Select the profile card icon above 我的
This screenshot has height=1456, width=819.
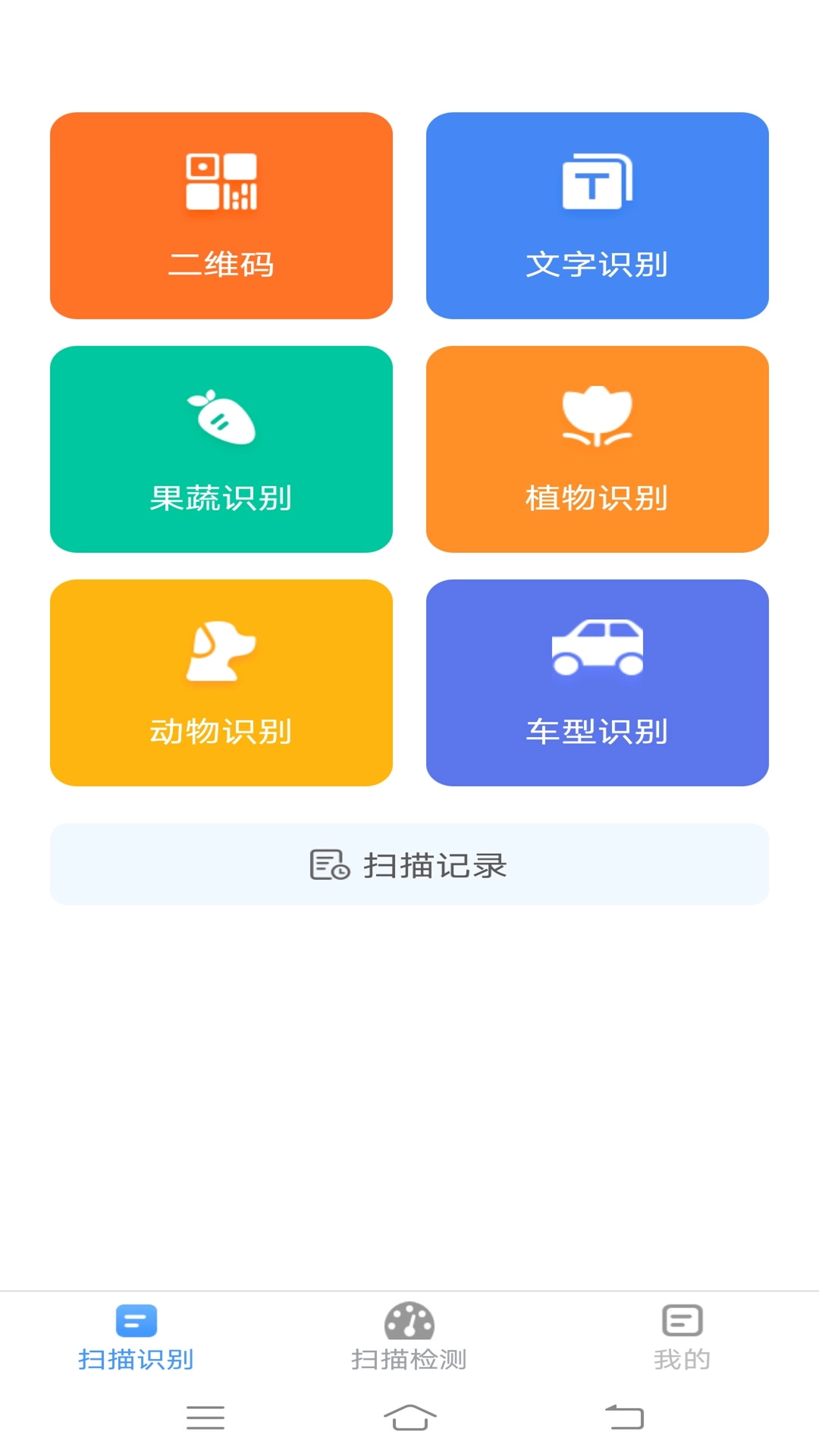click(x=682, y=1318)
